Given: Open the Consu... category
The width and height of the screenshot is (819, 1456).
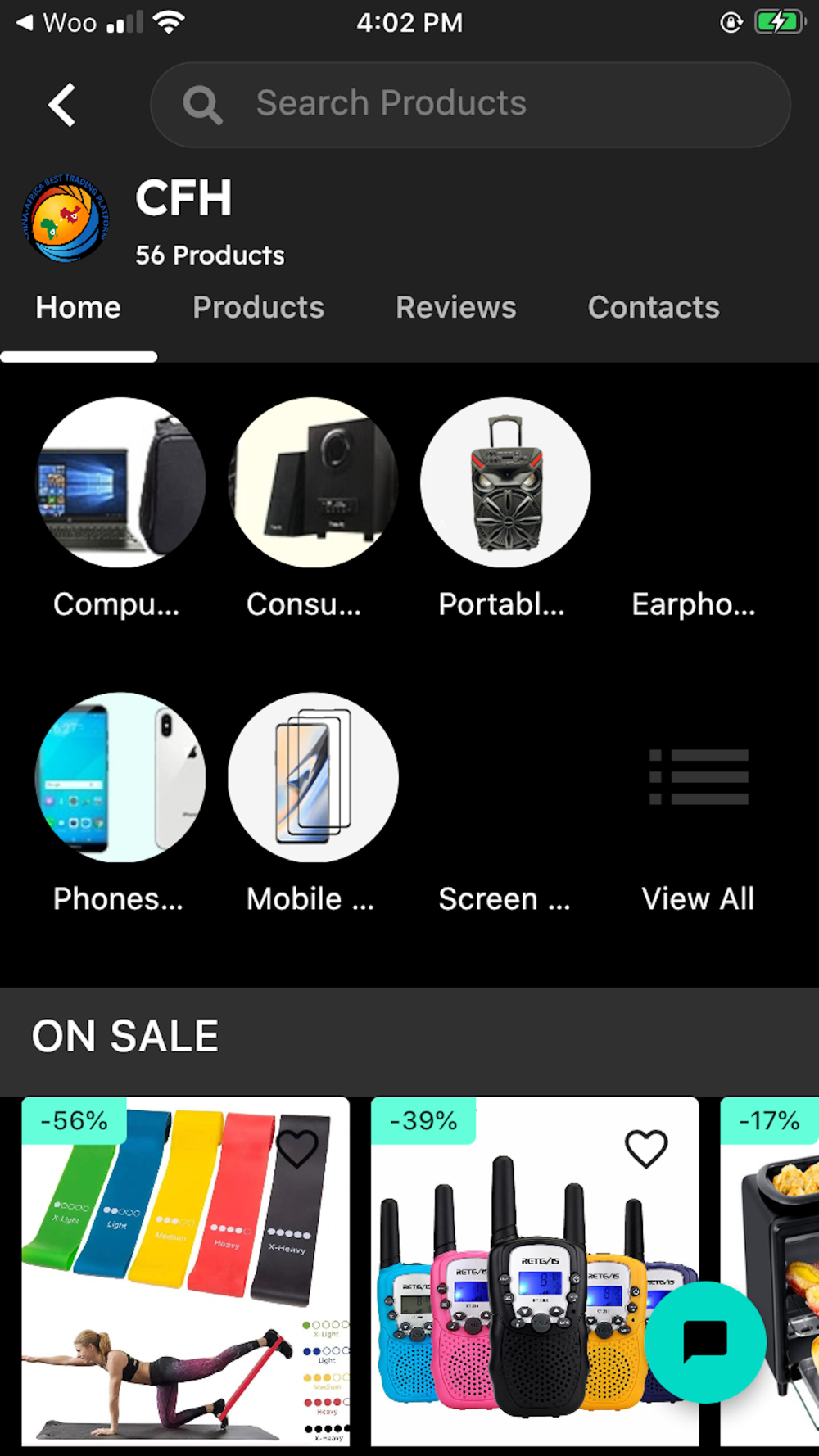Looking at the screenshot, I should (313, 509).
